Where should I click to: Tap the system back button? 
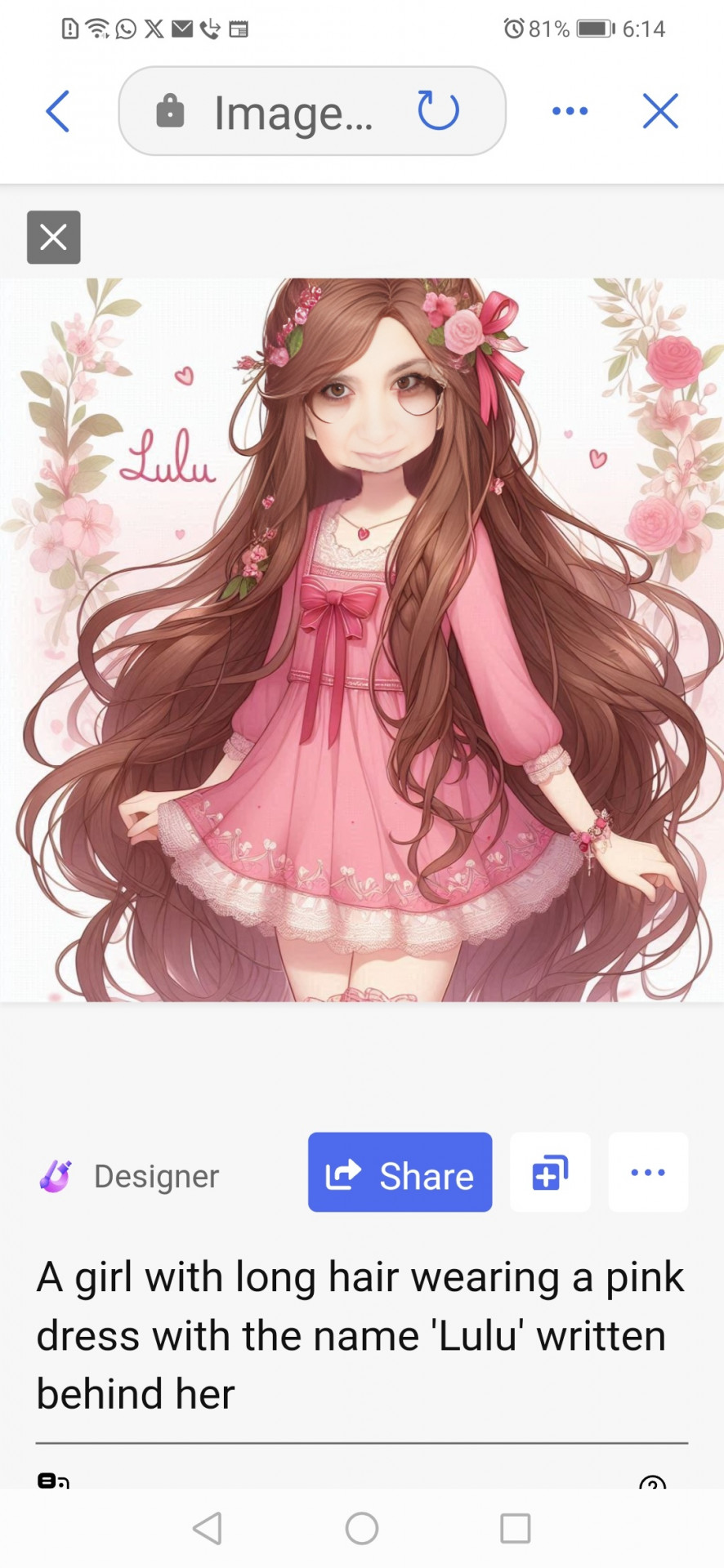point(208,1528)
